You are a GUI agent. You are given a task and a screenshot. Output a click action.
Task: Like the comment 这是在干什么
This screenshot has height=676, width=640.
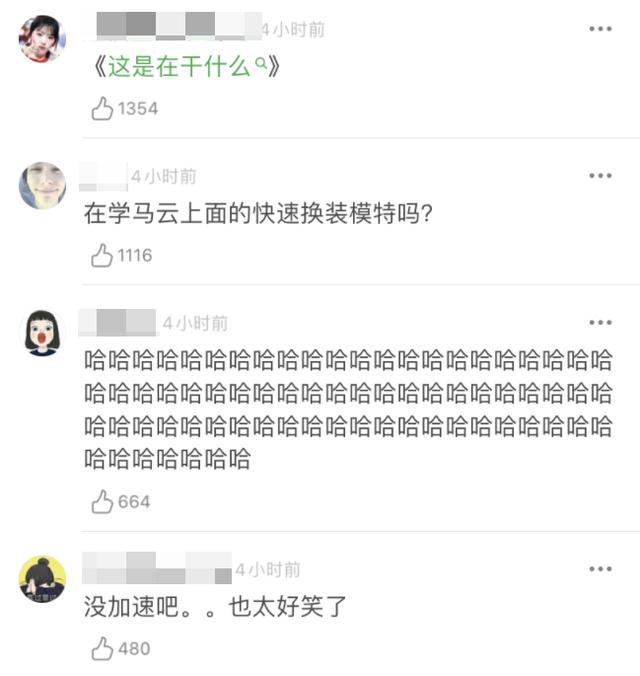click(x=103, y=109)
